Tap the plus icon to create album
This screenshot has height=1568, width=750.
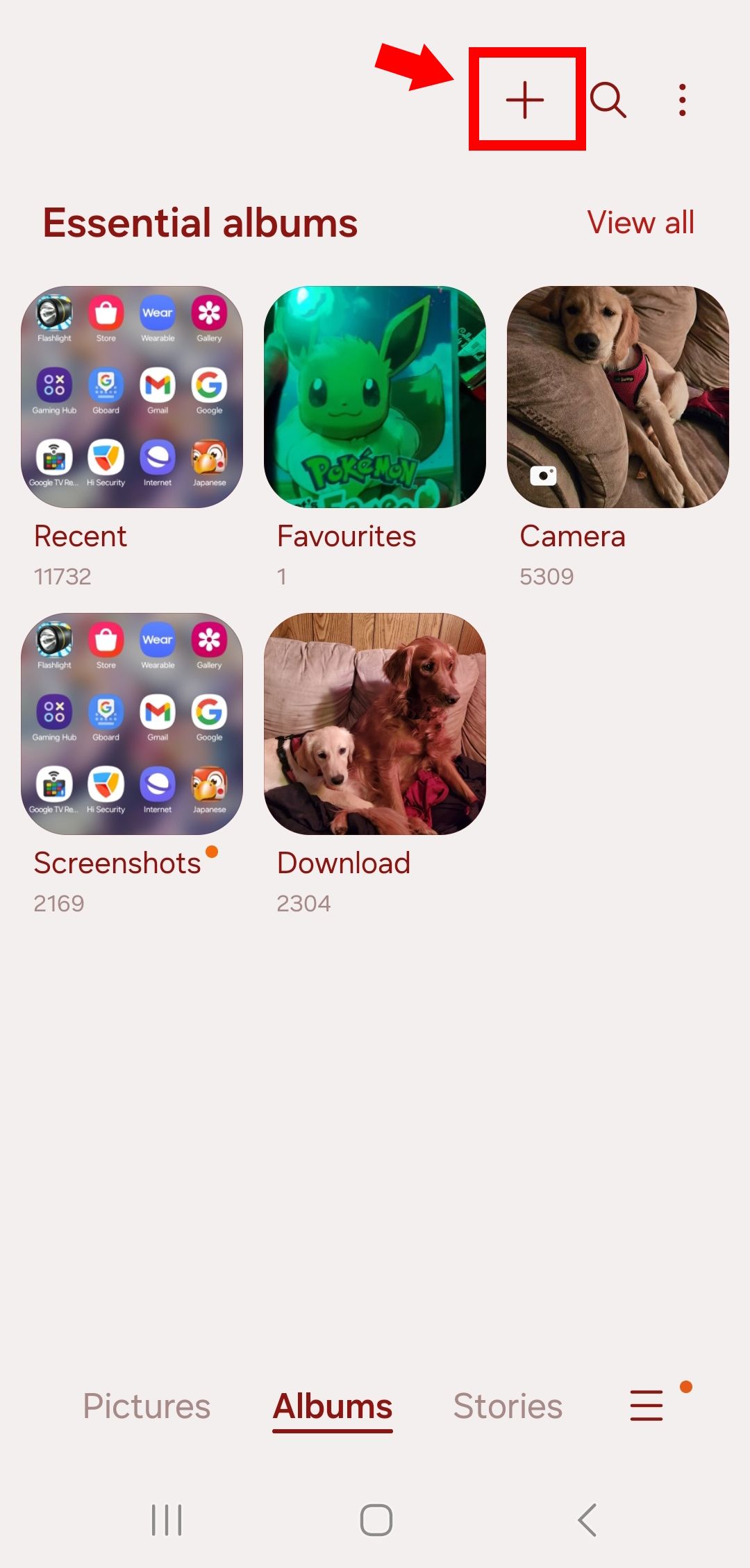(x=526, y=99)
